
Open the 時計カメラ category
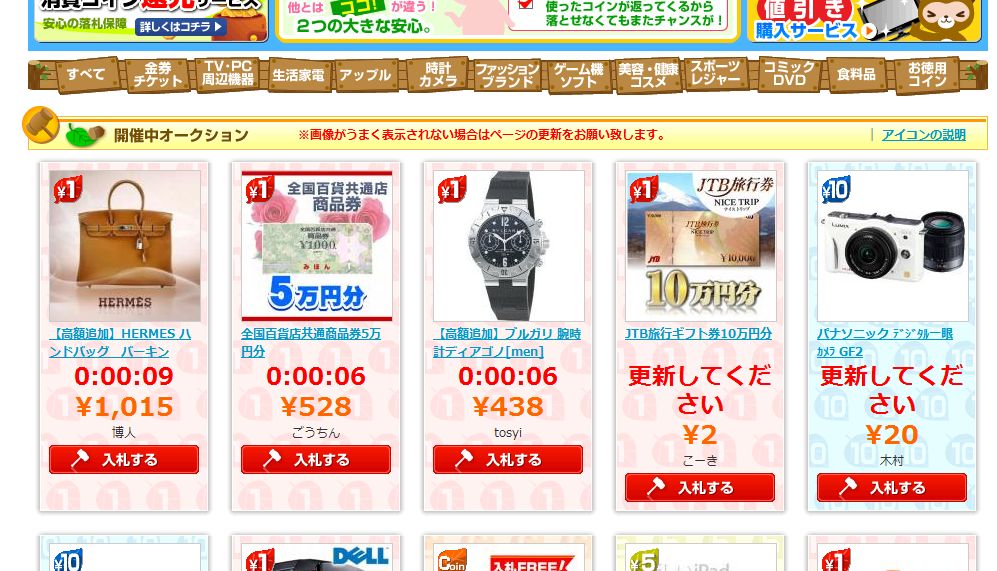437,75
